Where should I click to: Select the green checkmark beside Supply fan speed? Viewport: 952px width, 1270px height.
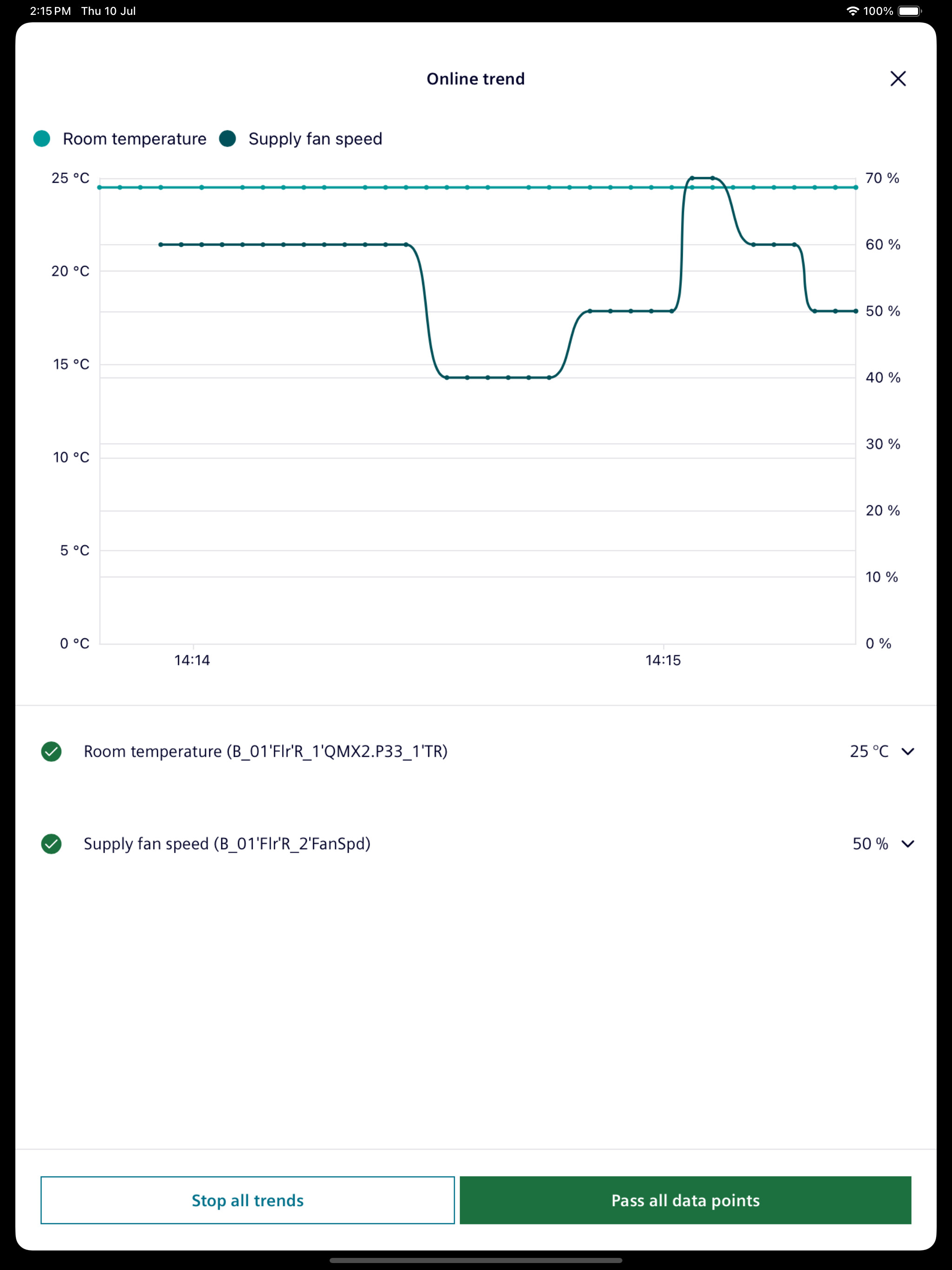click(52, 844)
